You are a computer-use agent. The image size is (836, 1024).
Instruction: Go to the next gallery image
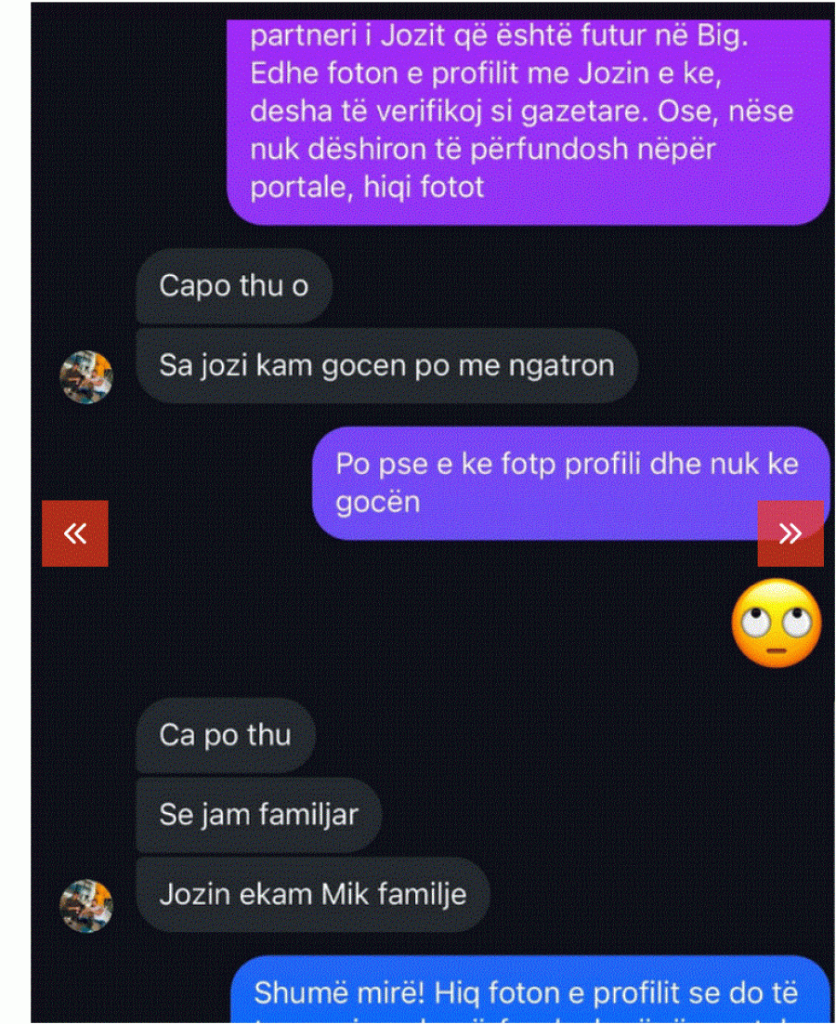coord(790,533)
